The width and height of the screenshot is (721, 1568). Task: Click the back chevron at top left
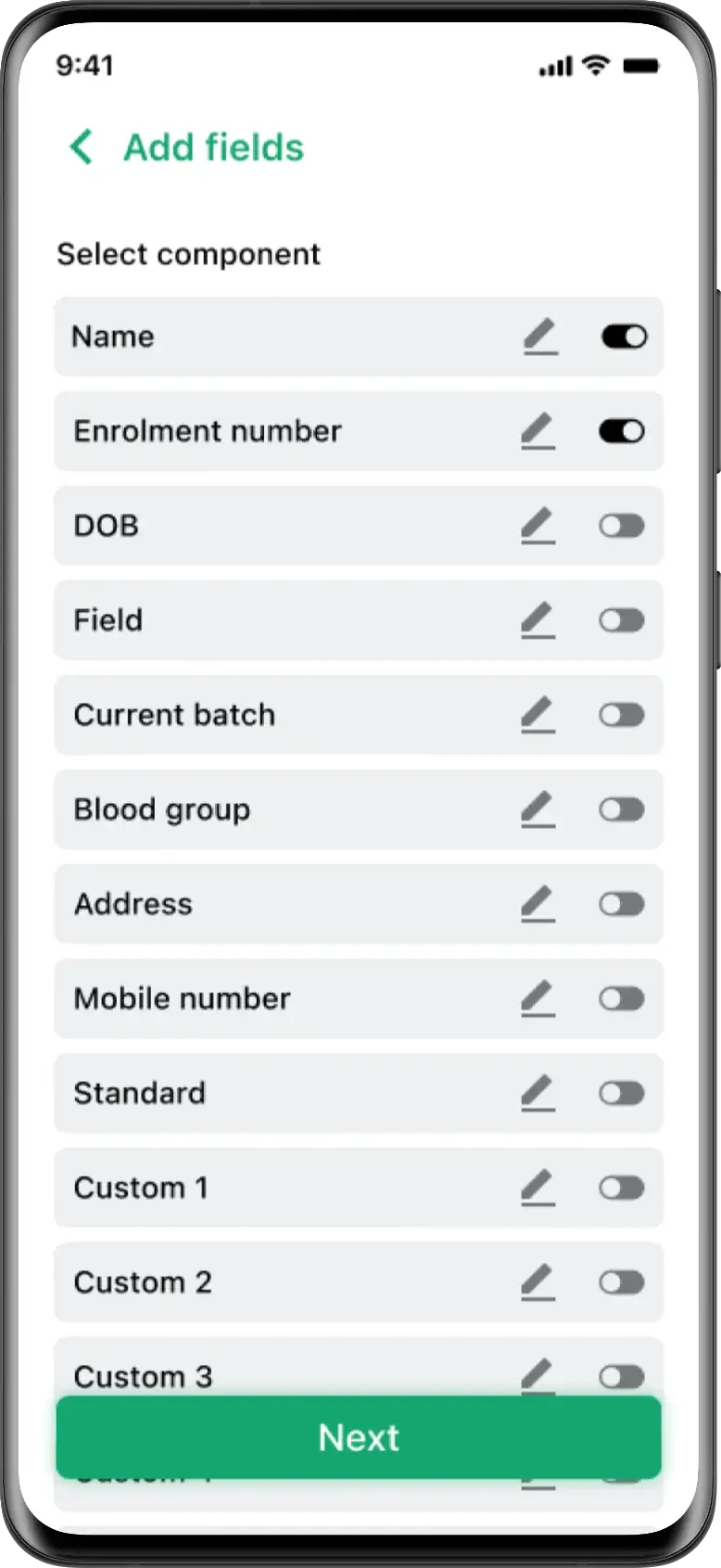pyautogui.click(x=81, y=147)
